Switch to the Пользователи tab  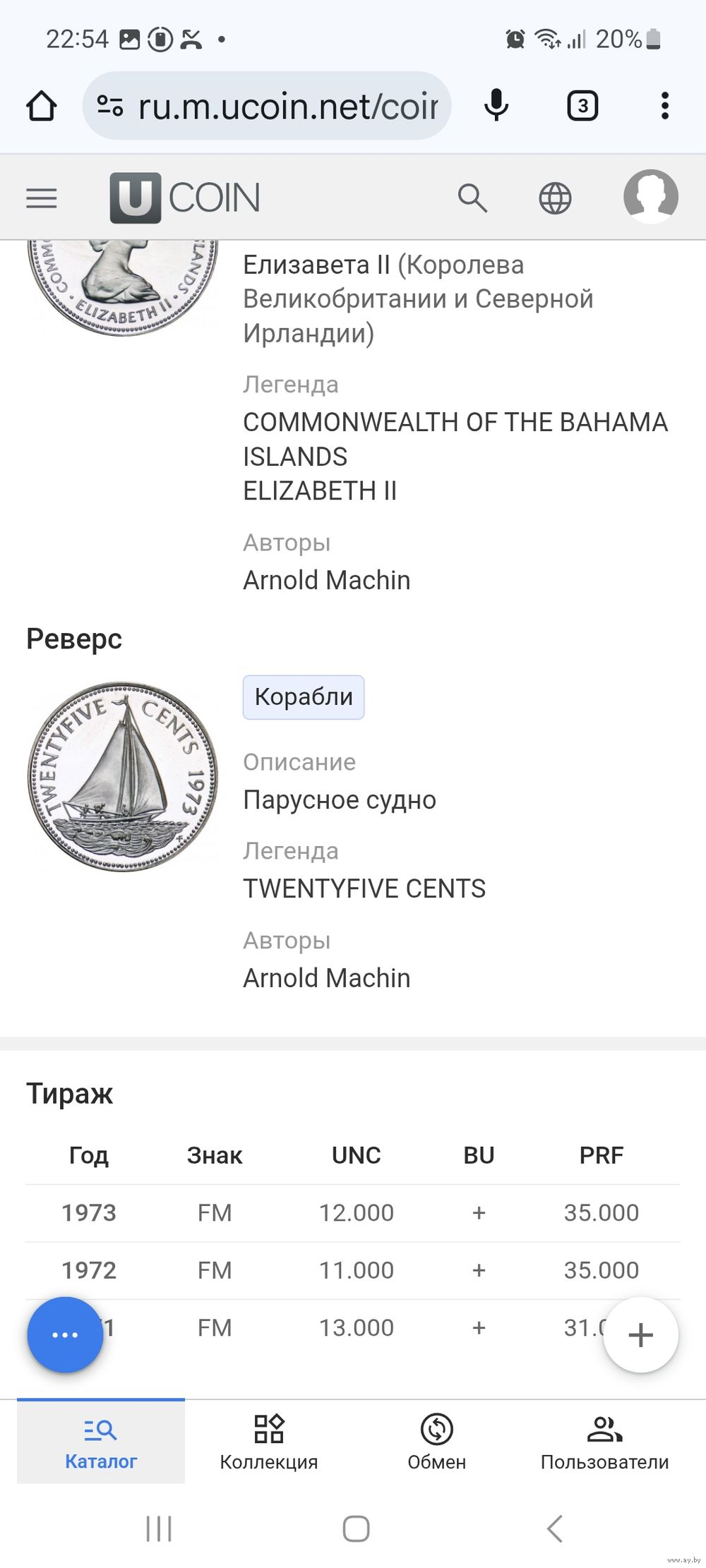(x=604, y=1442)
